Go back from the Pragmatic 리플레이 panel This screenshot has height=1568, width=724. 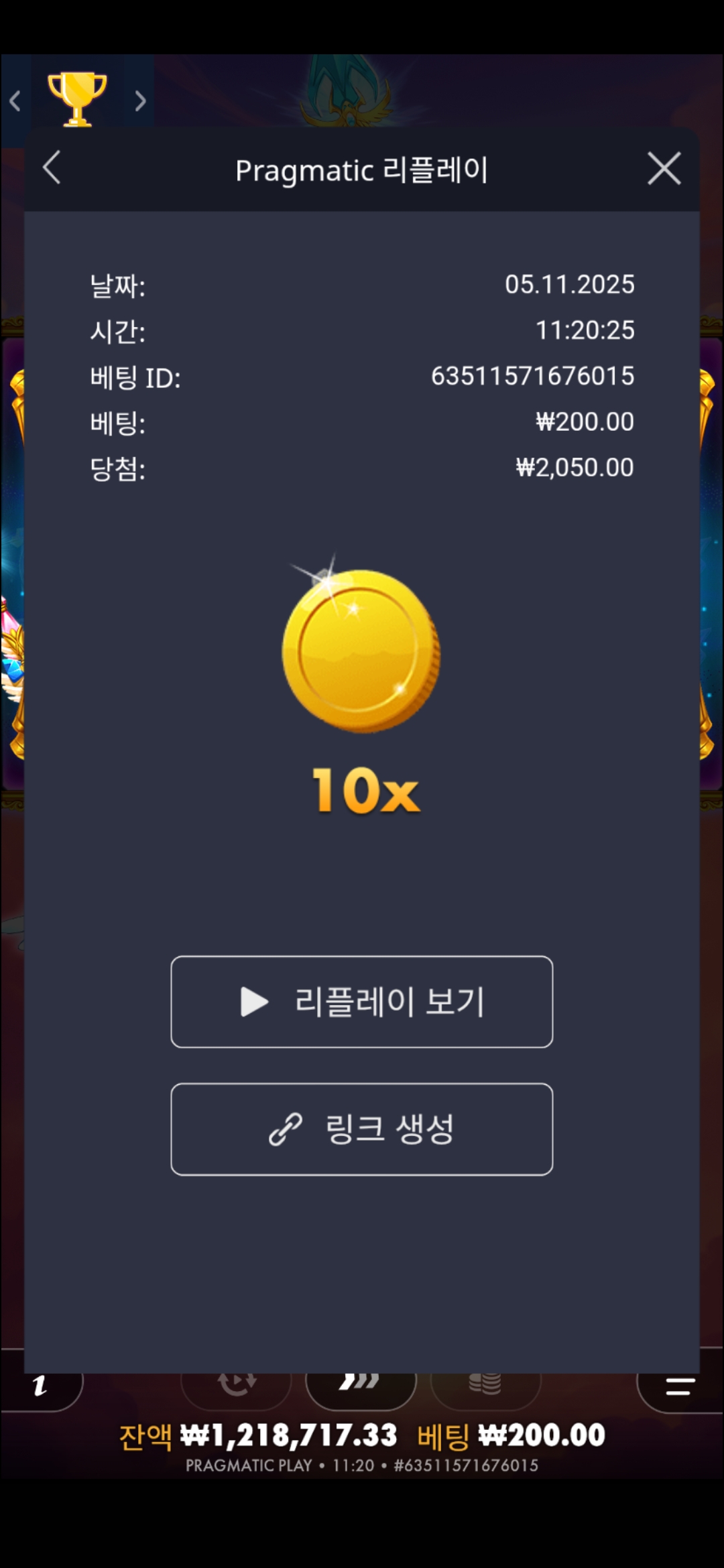click(52, 168)
